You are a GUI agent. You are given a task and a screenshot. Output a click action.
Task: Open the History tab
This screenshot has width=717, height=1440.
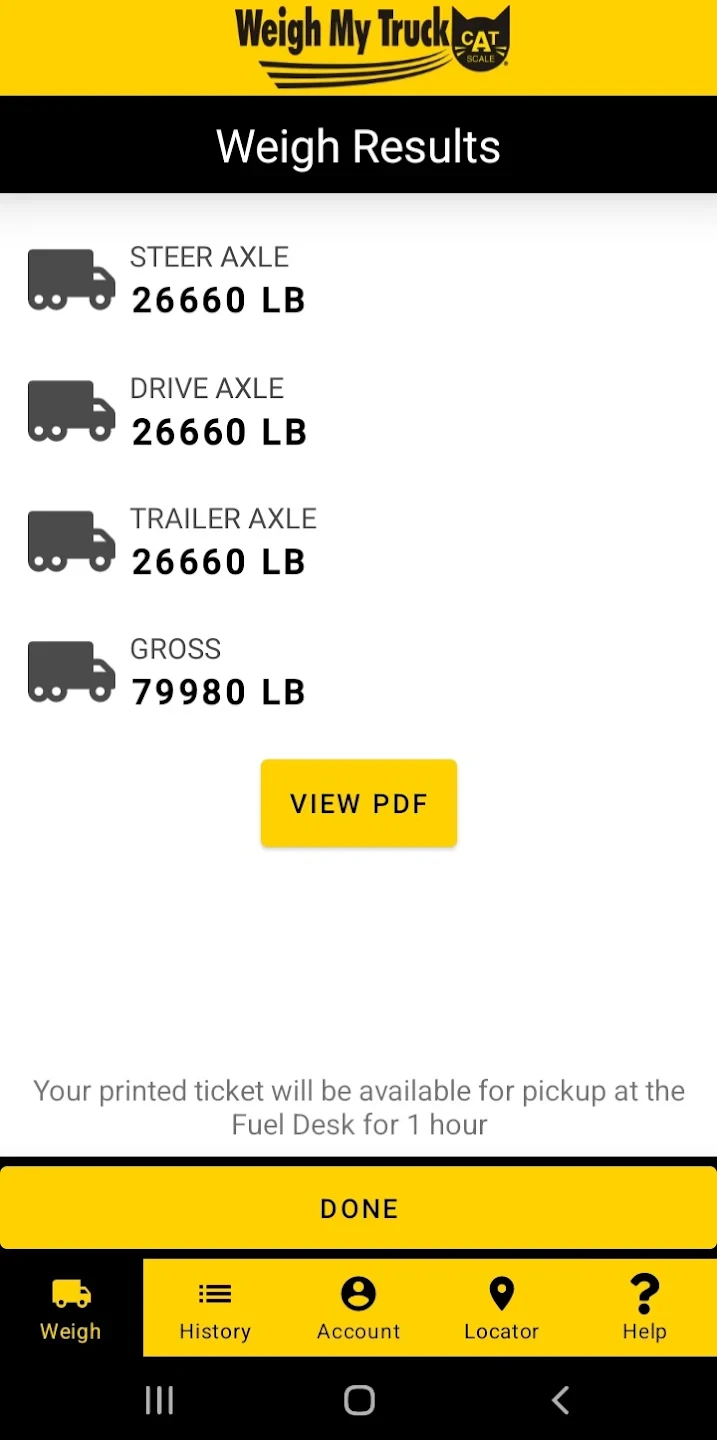[215, 1308]
